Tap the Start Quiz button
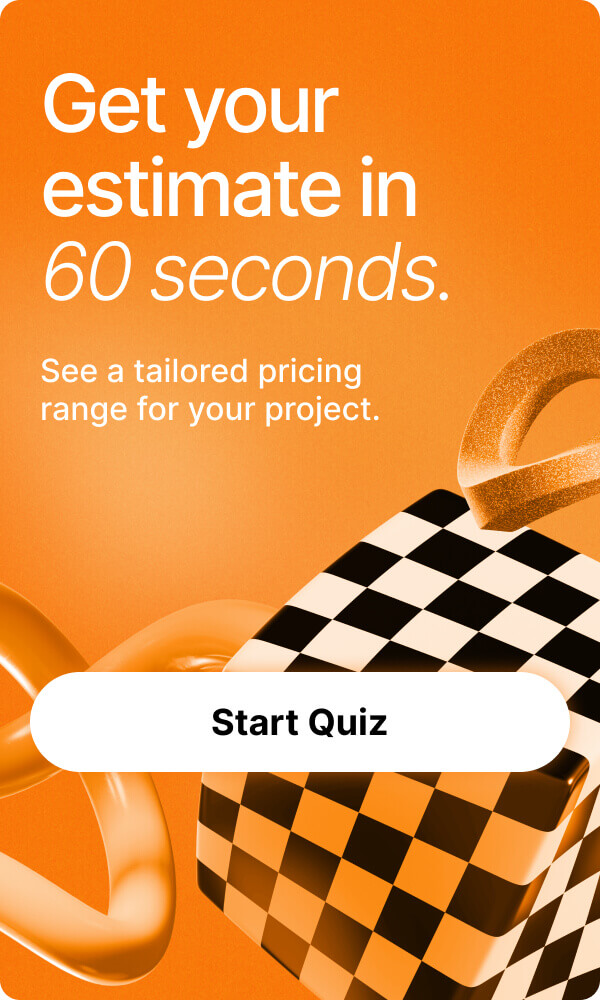The height and width of the screenshot is (1000, 600). (x=300, y=722)
